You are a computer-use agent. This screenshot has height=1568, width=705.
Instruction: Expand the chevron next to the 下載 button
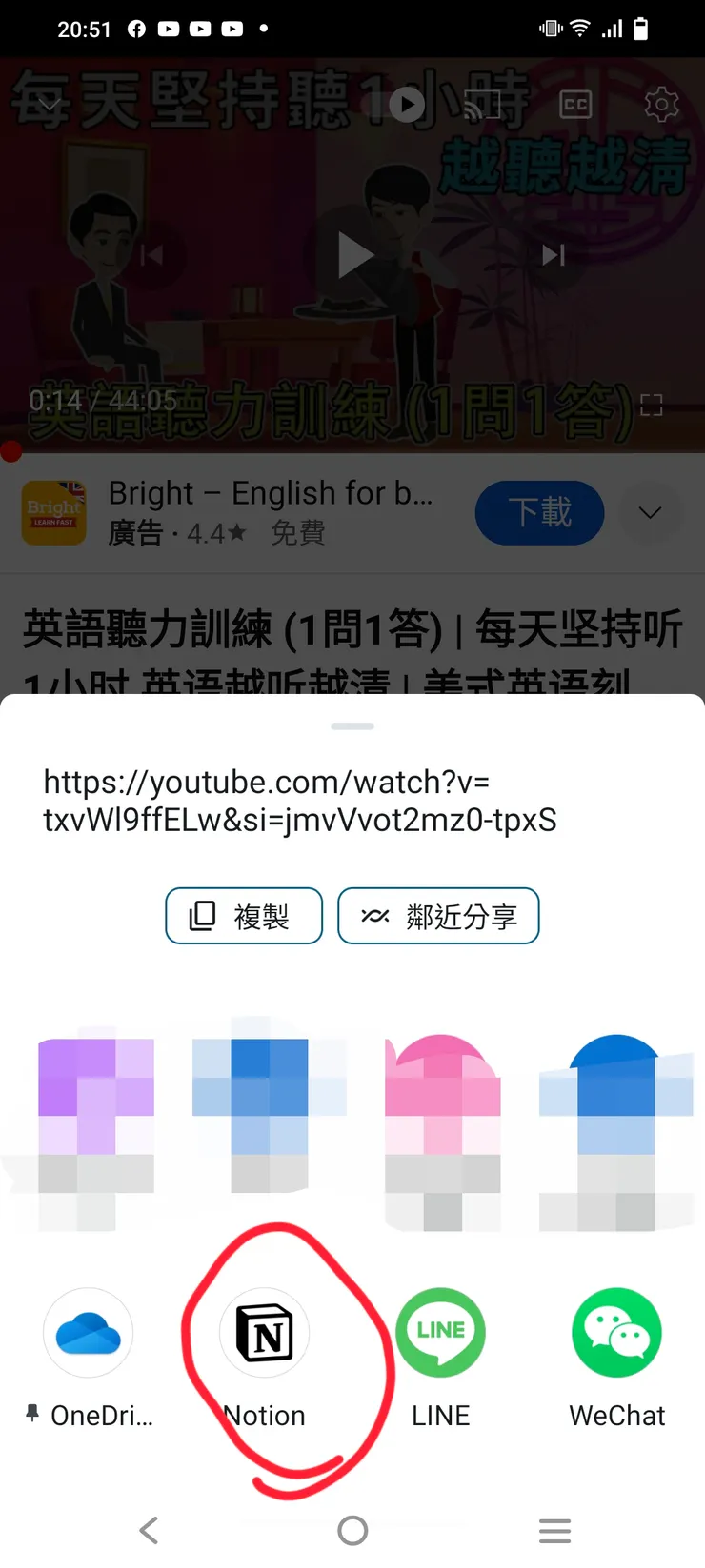pyautogui.click(x=650, y=512)
